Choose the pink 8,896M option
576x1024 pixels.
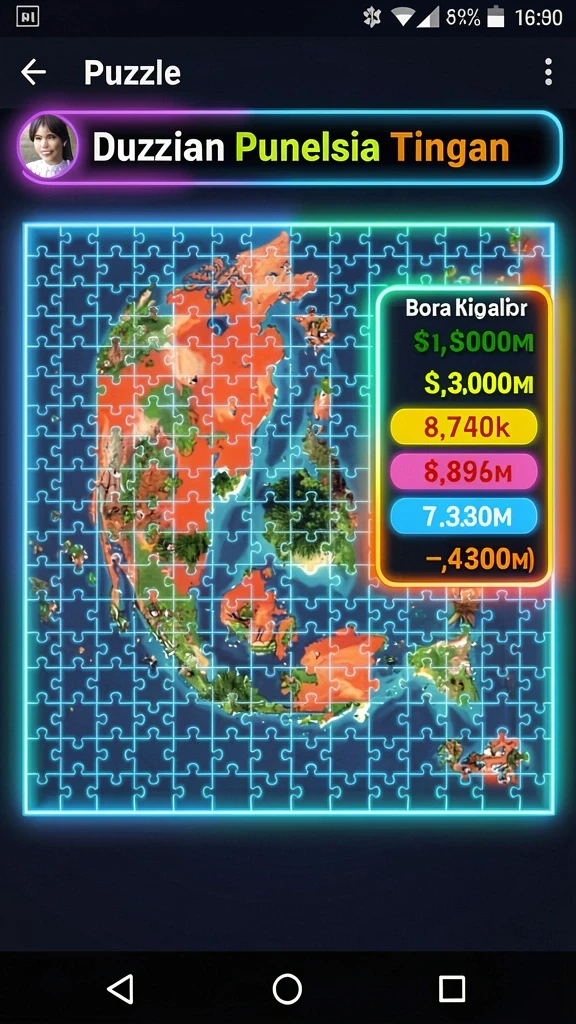(464, 472)
